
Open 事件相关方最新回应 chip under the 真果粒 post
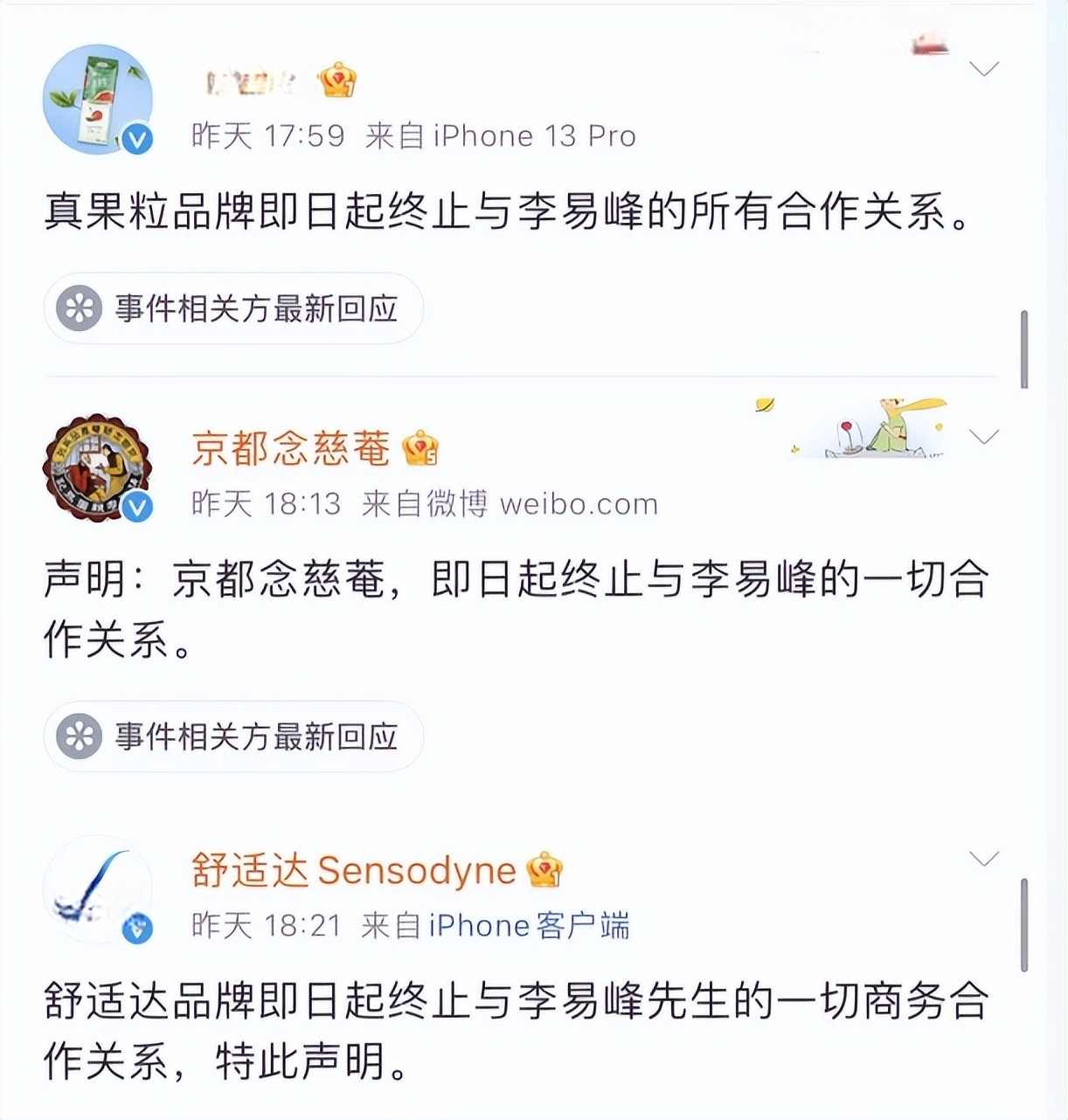pyautogui.click(x=234, y=308)
